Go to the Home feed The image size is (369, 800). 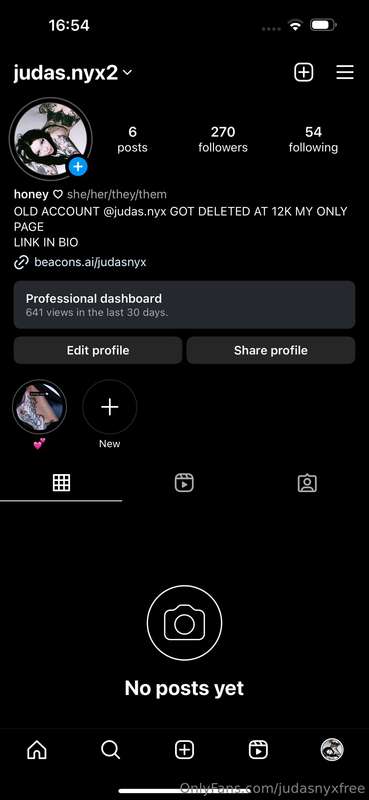tap(37, 749)
